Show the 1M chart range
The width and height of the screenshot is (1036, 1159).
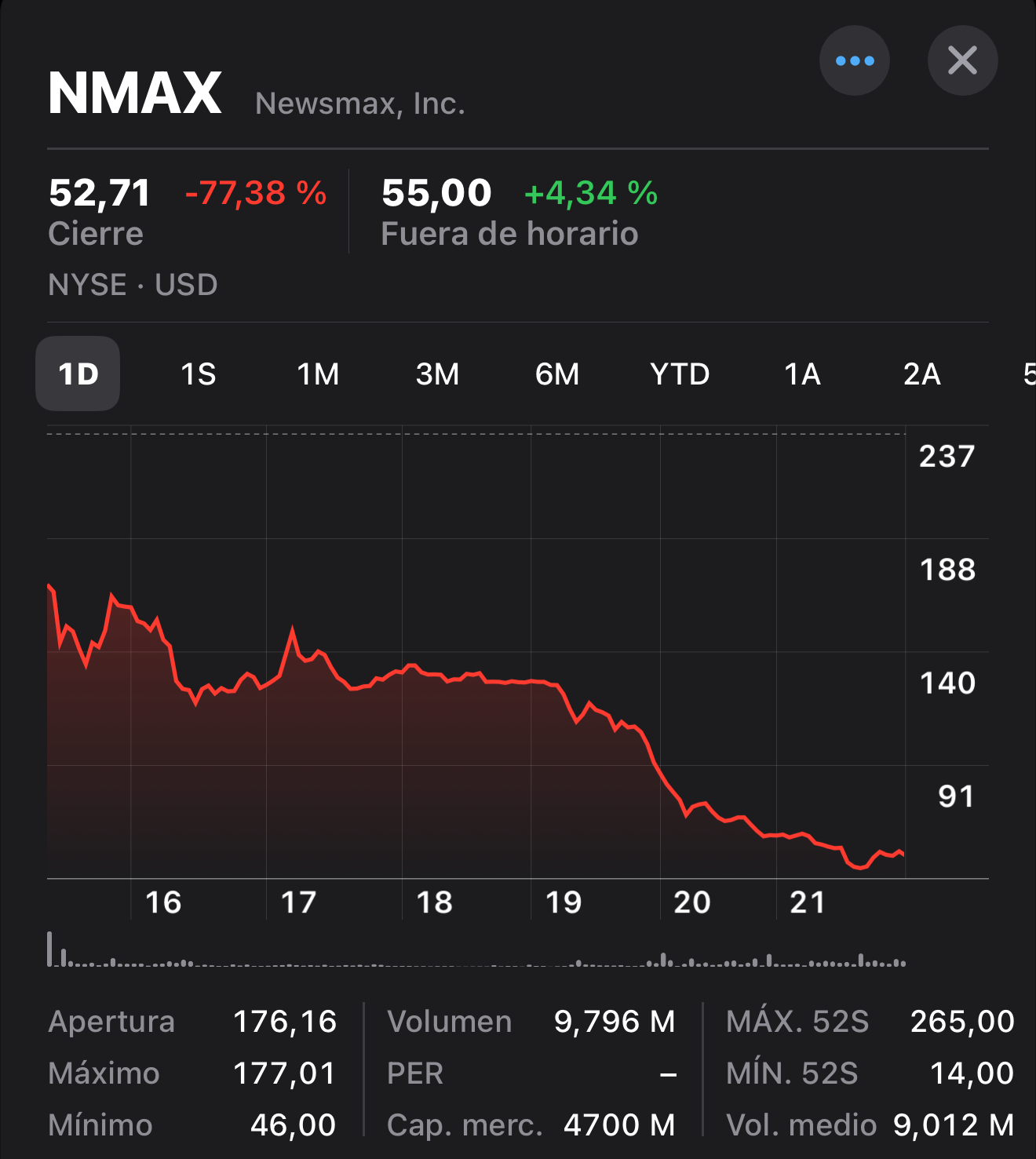[318, 374]
